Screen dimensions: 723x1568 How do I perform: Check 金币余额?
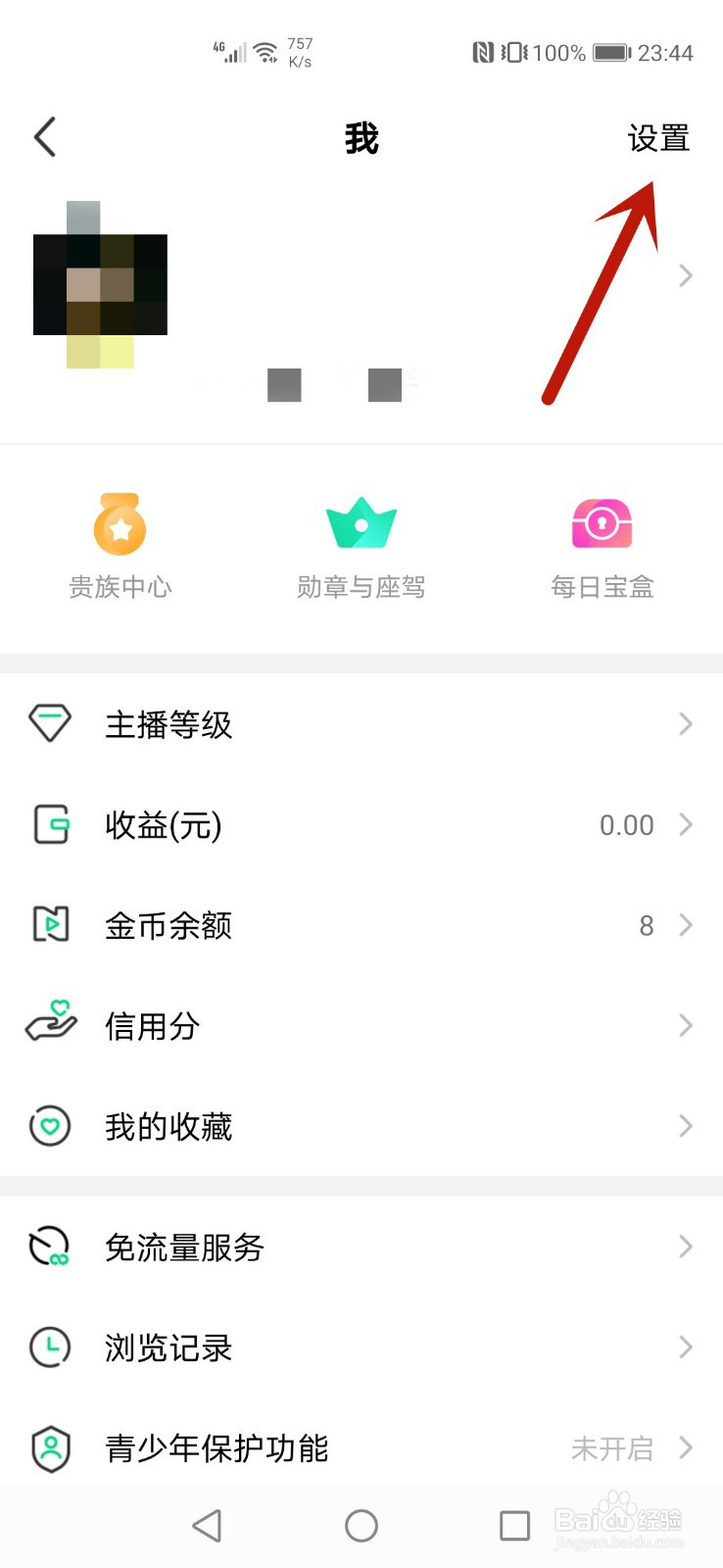click(361, 925)
